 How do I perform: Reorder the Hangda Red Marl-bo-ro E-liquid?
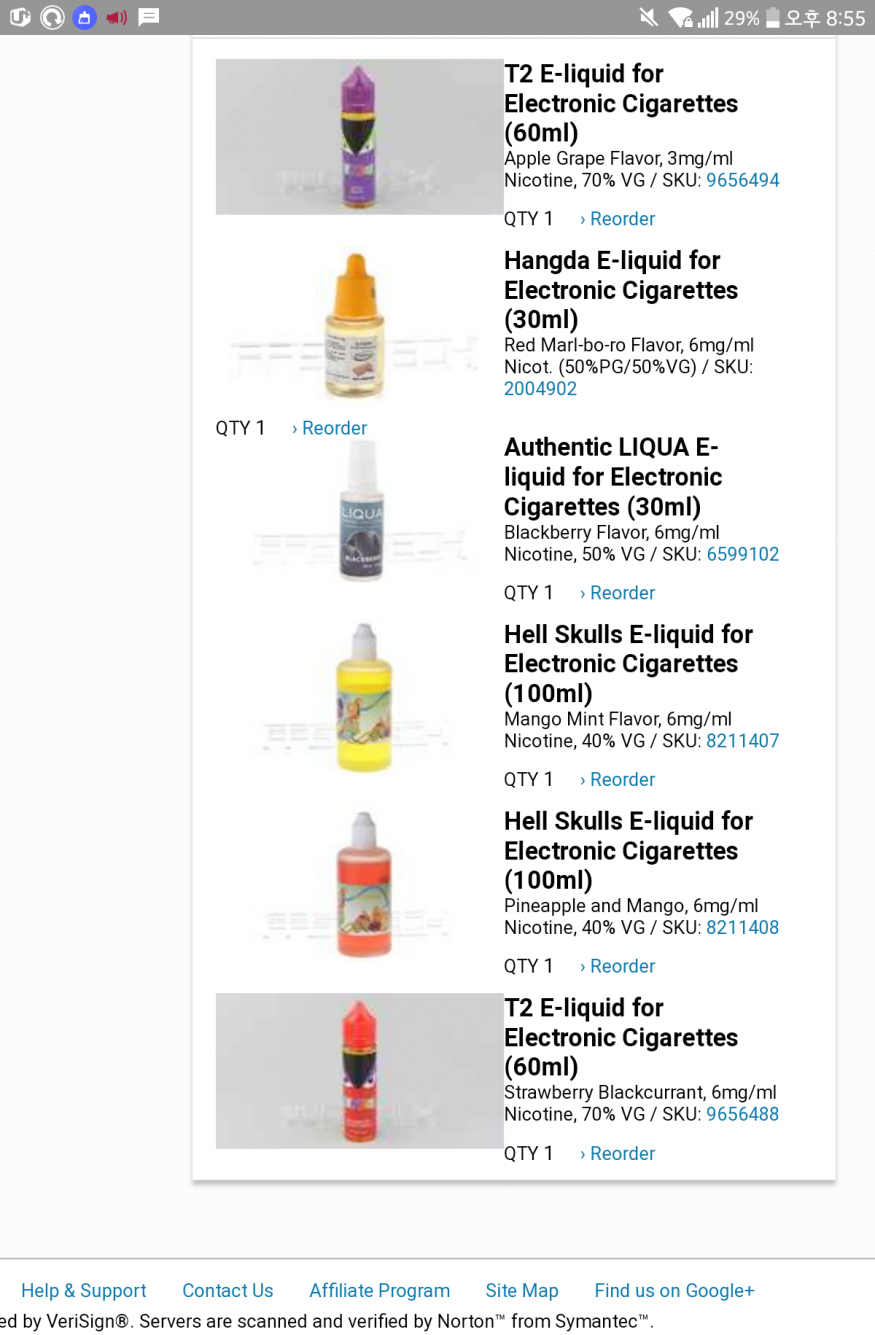(330, 428)
